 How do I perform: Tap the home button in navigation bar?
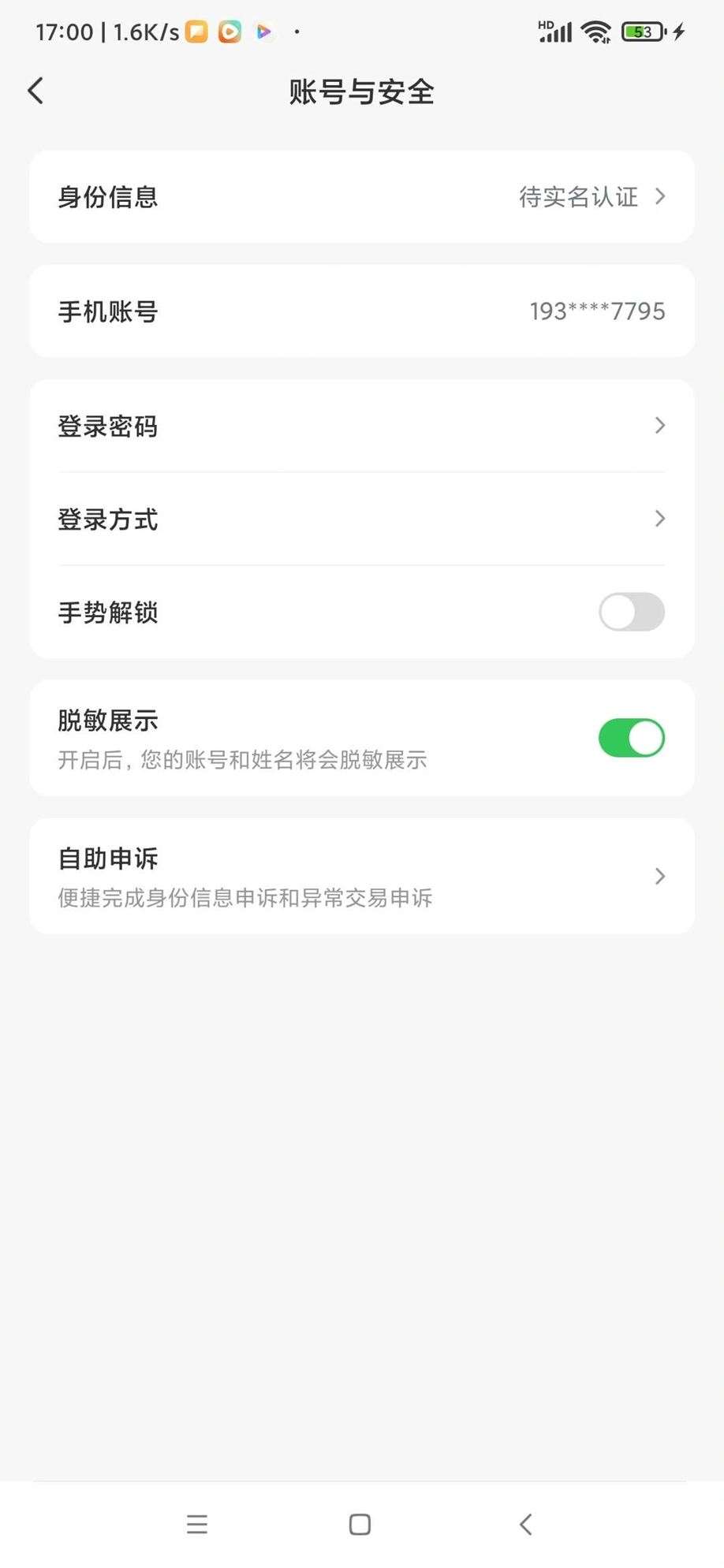(x=359, y=1524)
